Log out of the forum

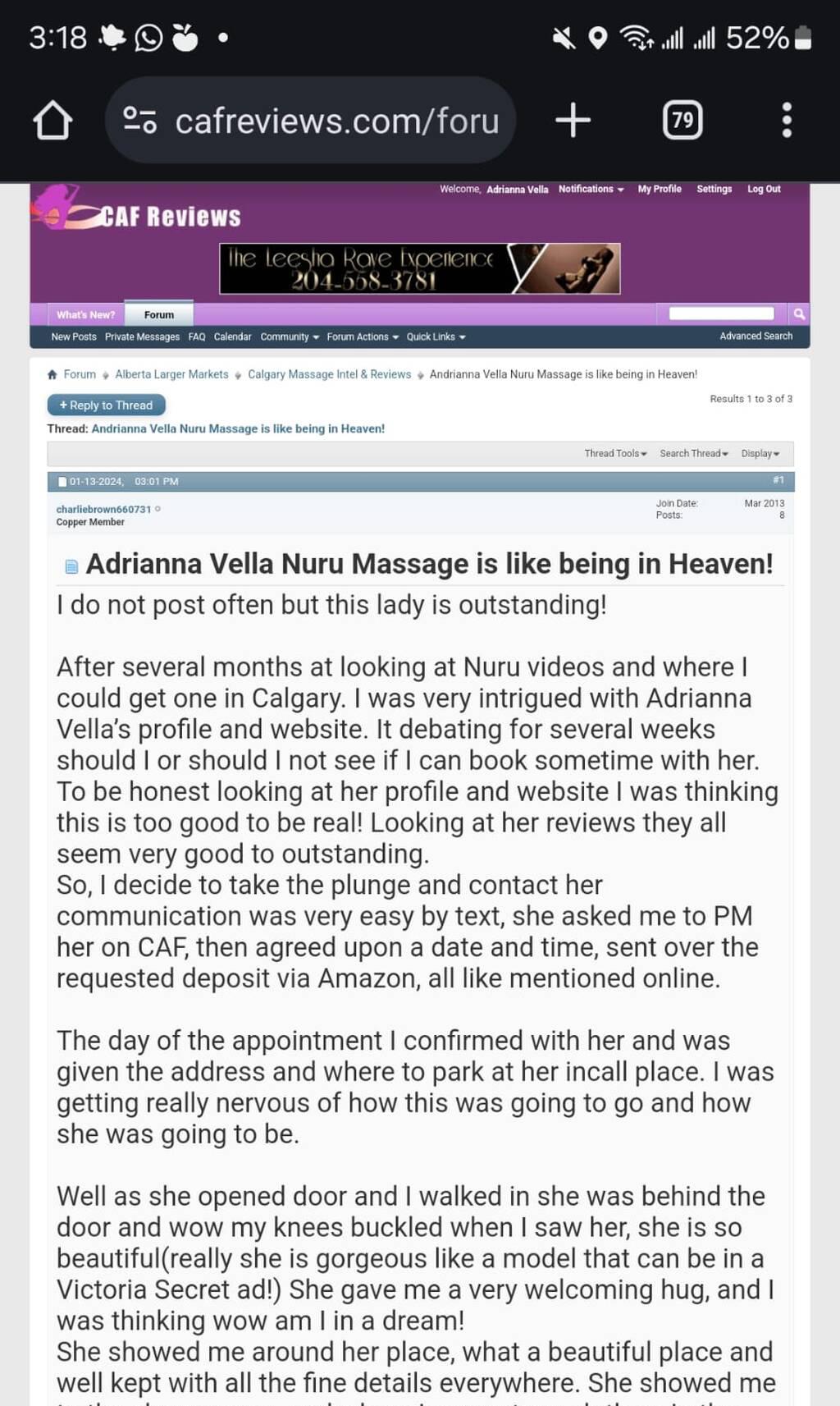764,189
